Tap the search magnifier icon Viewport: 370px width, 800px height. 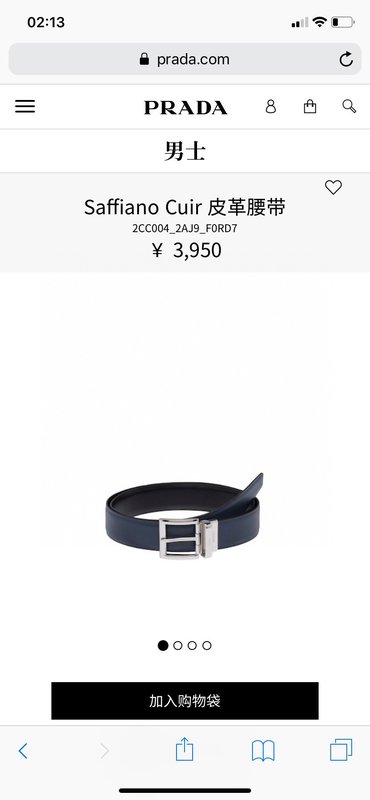point(349,106)
